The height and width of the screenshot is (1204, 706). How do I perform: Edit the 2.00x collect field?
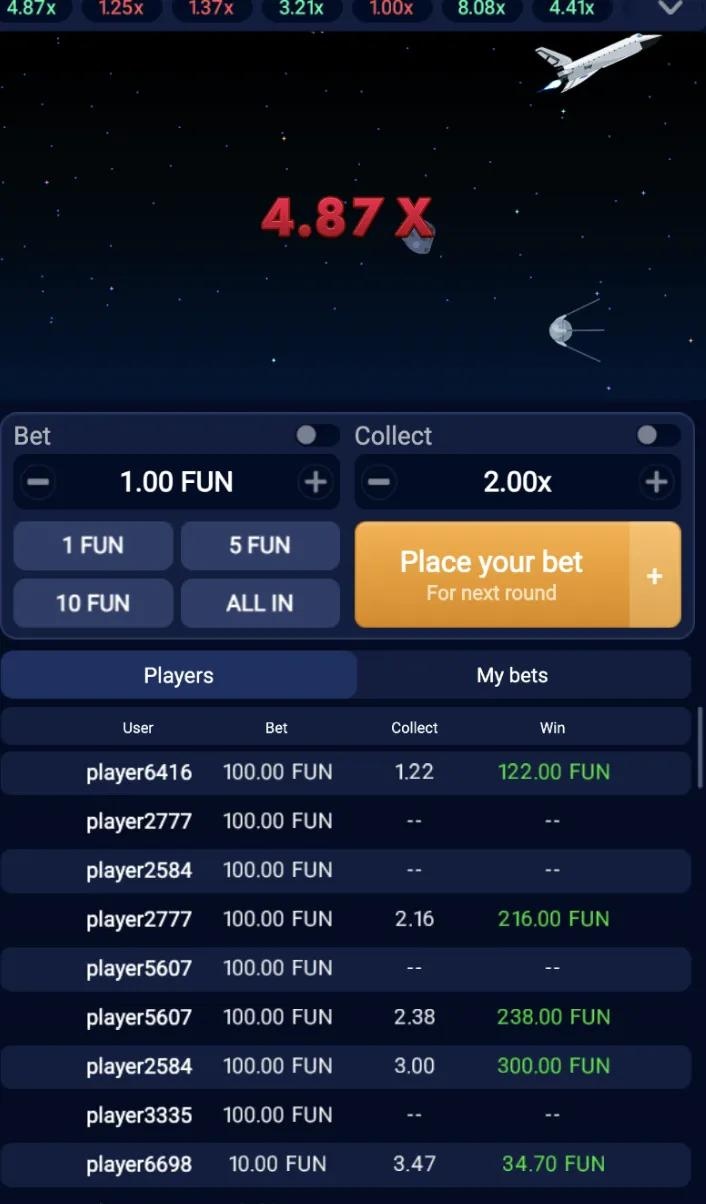pyautogui.click(x=517, y=482)
